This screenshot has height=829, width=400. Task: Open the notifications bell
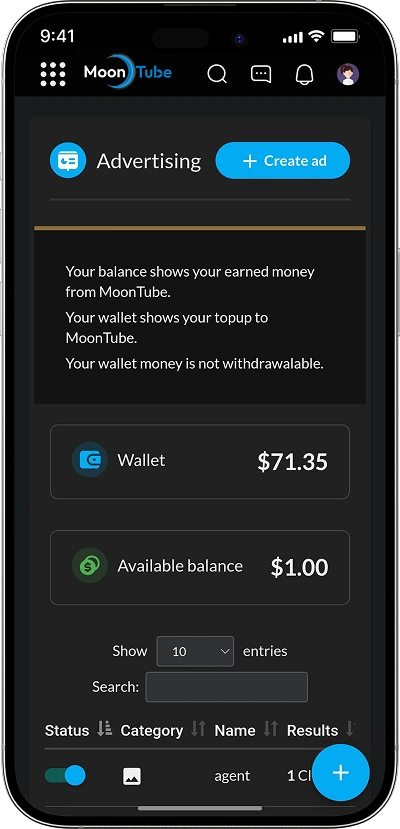pos(304,74)
